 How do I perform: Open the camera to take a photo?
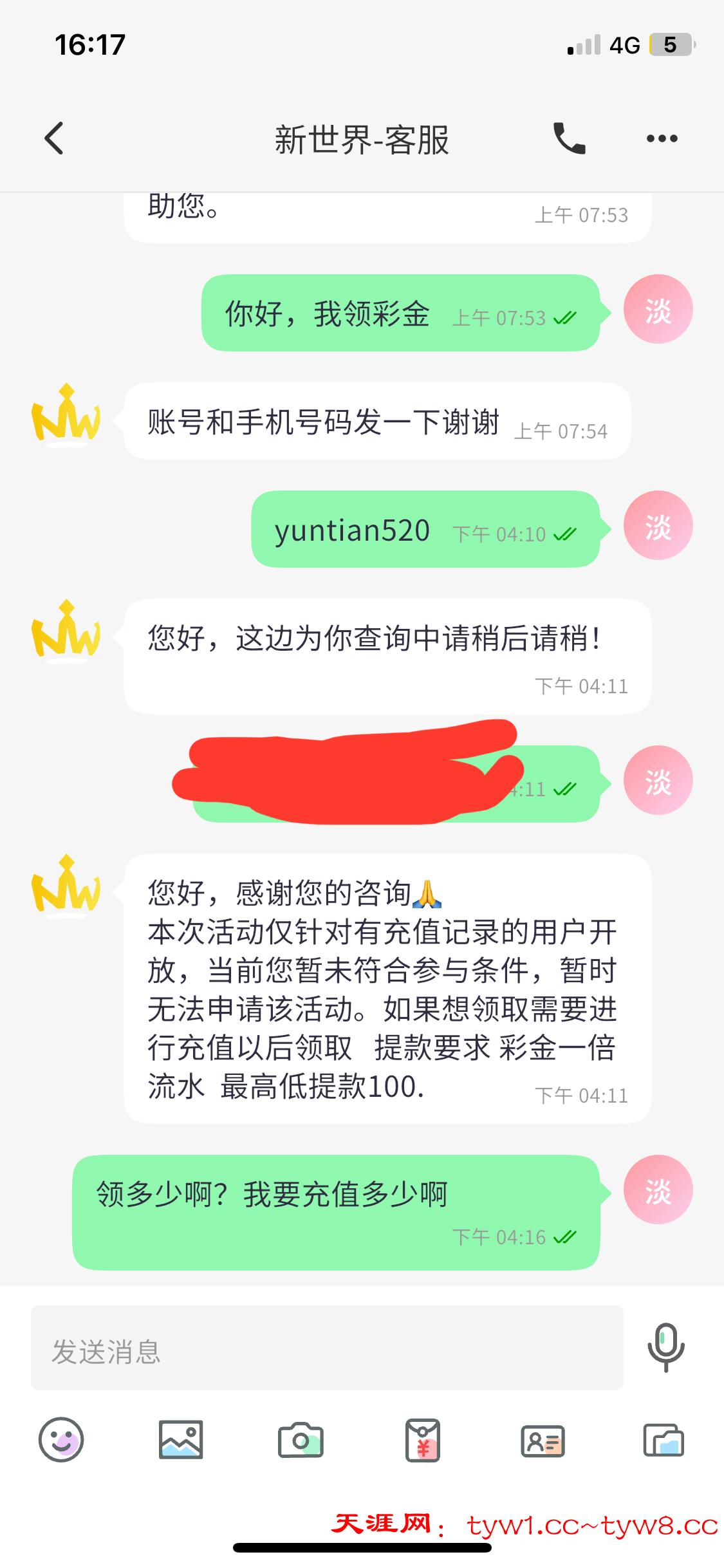301,1440
